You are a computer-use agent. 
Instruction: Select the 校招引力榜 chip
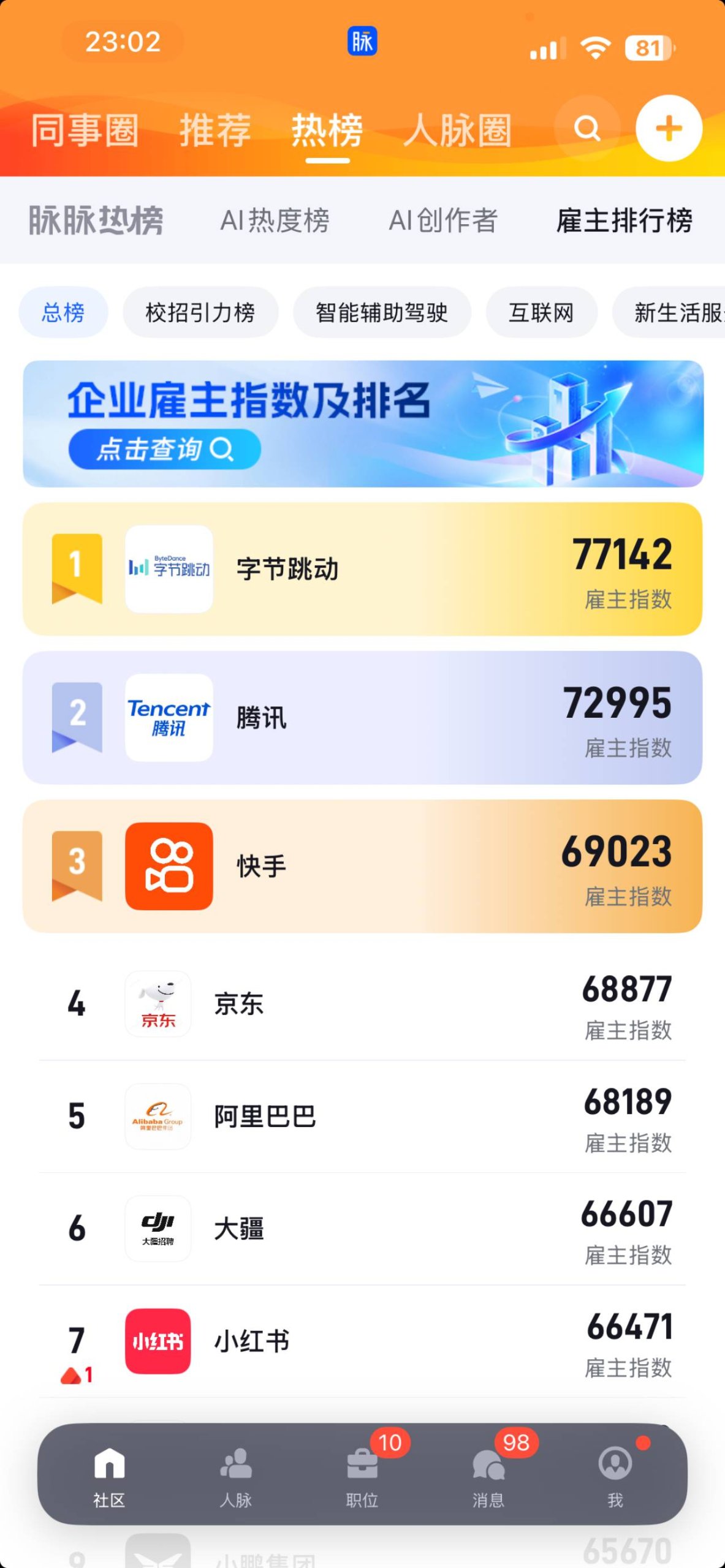click(200, 312)
